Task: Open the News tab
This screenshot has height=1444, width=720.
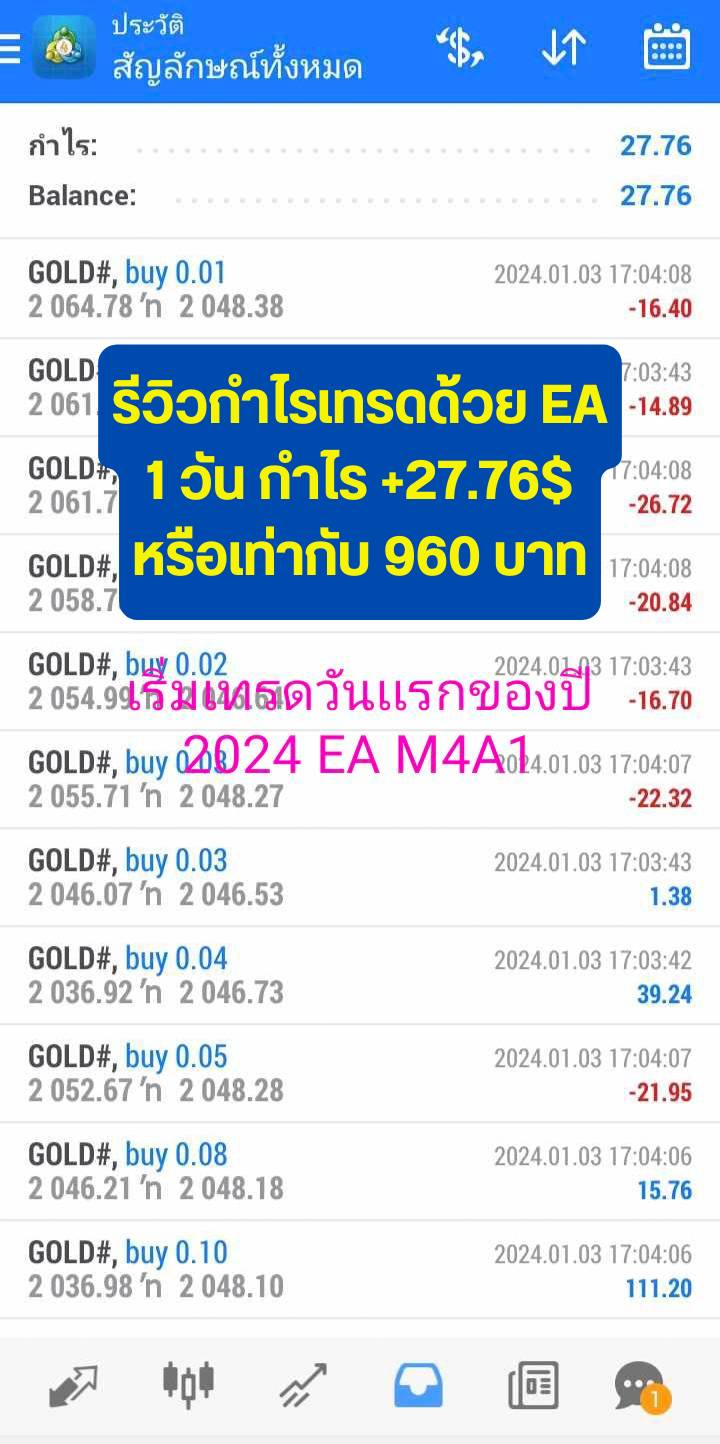Action: [x=533, y=1386]
